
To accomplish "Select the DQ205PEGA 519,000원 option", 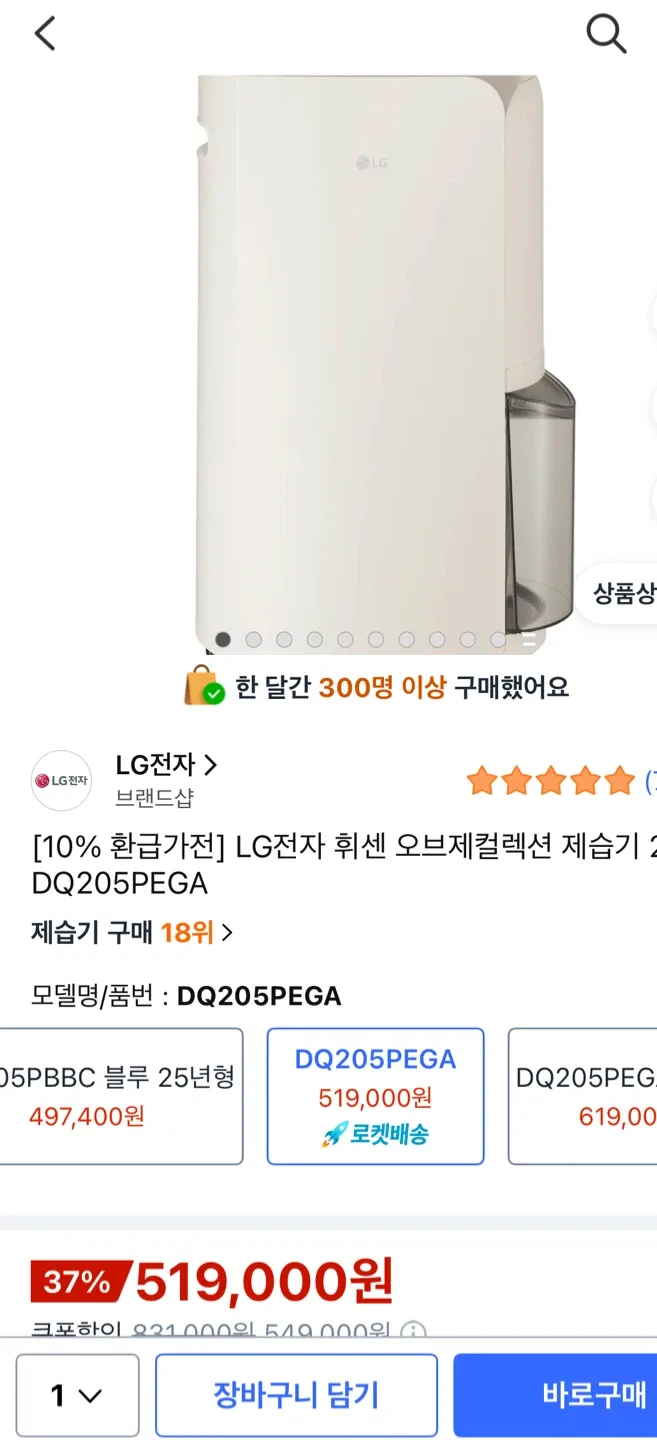I will point(375,1096).
